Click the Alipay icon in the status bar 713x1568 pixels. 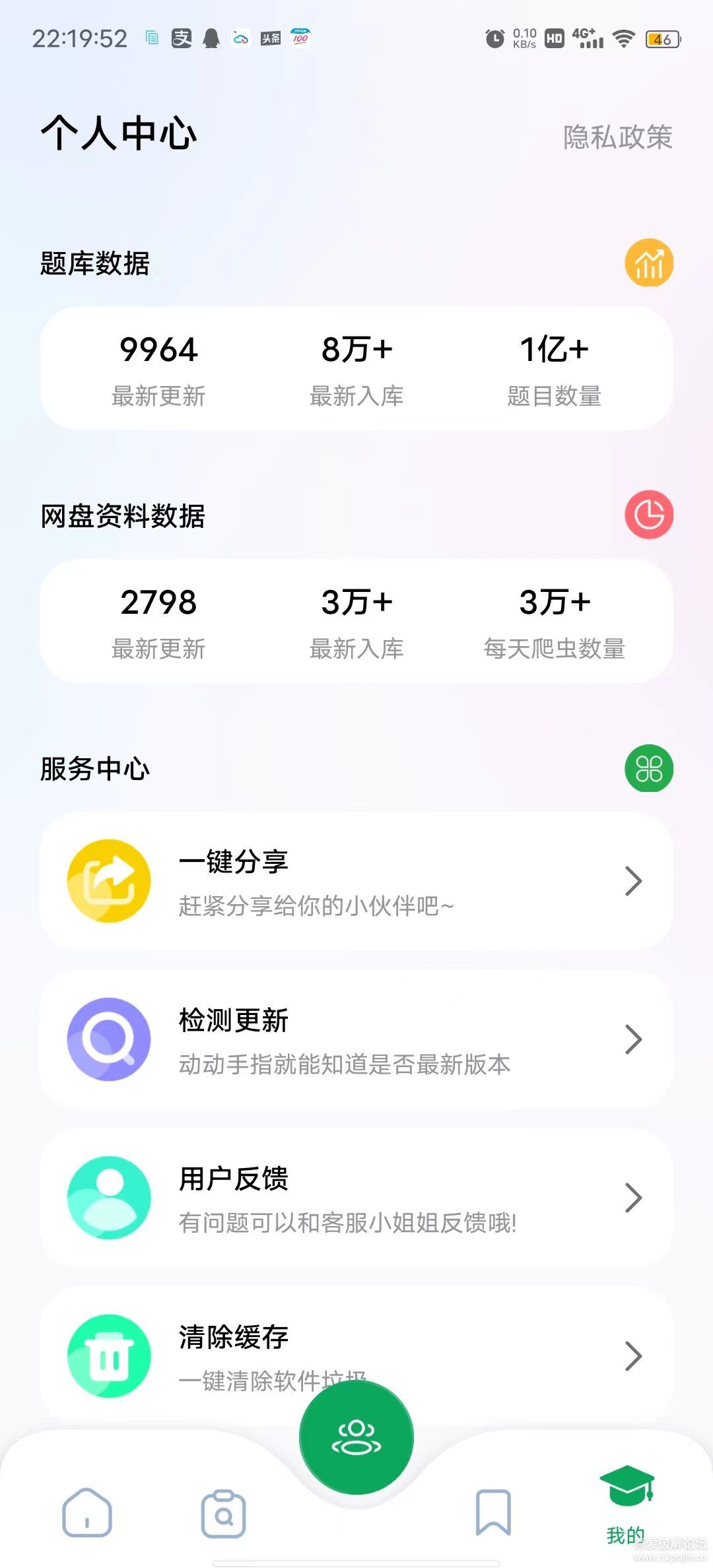click(183, 38)
